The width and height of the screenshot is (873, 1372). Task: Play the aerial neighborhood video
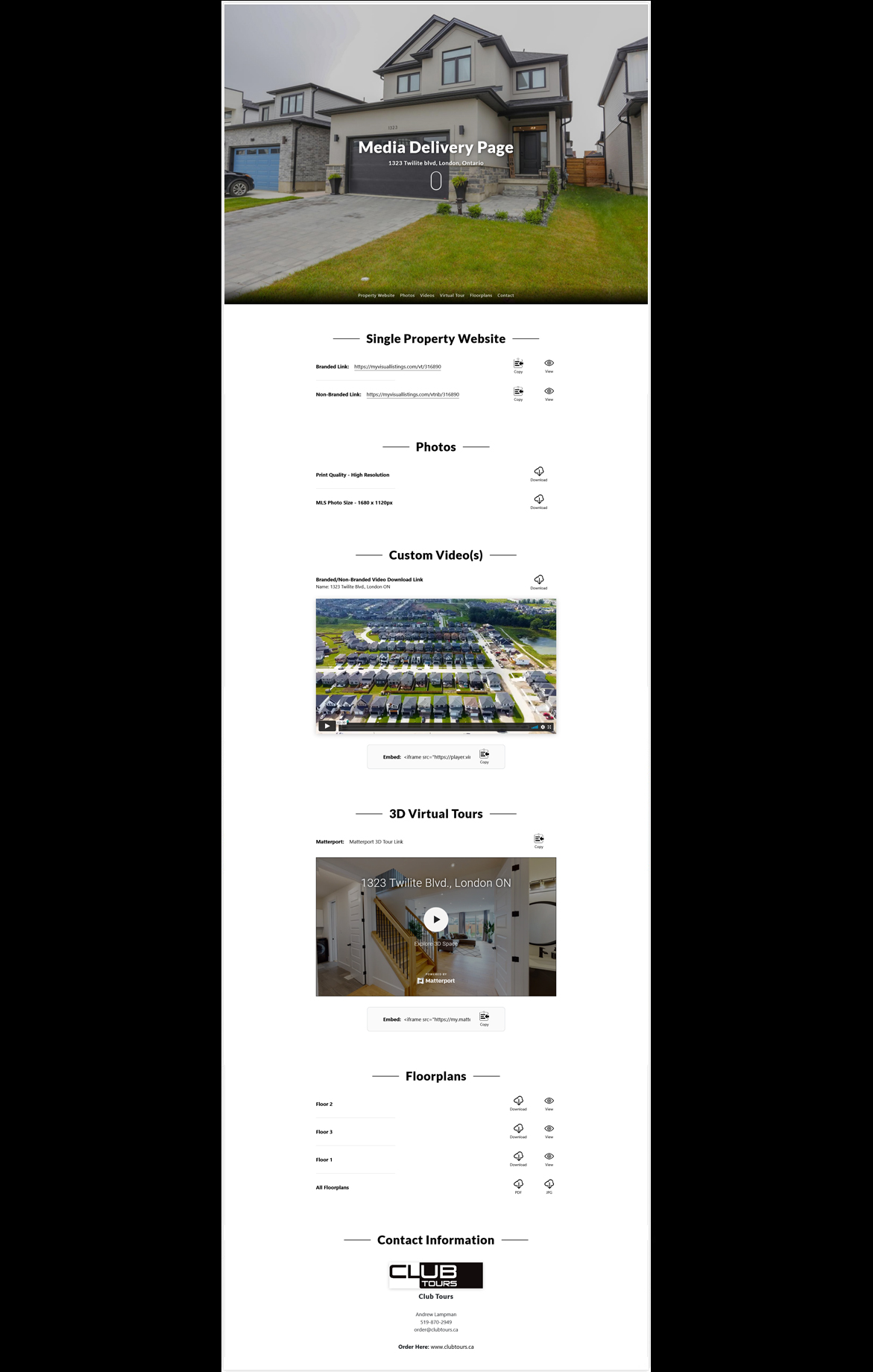(x=327, y=726)
